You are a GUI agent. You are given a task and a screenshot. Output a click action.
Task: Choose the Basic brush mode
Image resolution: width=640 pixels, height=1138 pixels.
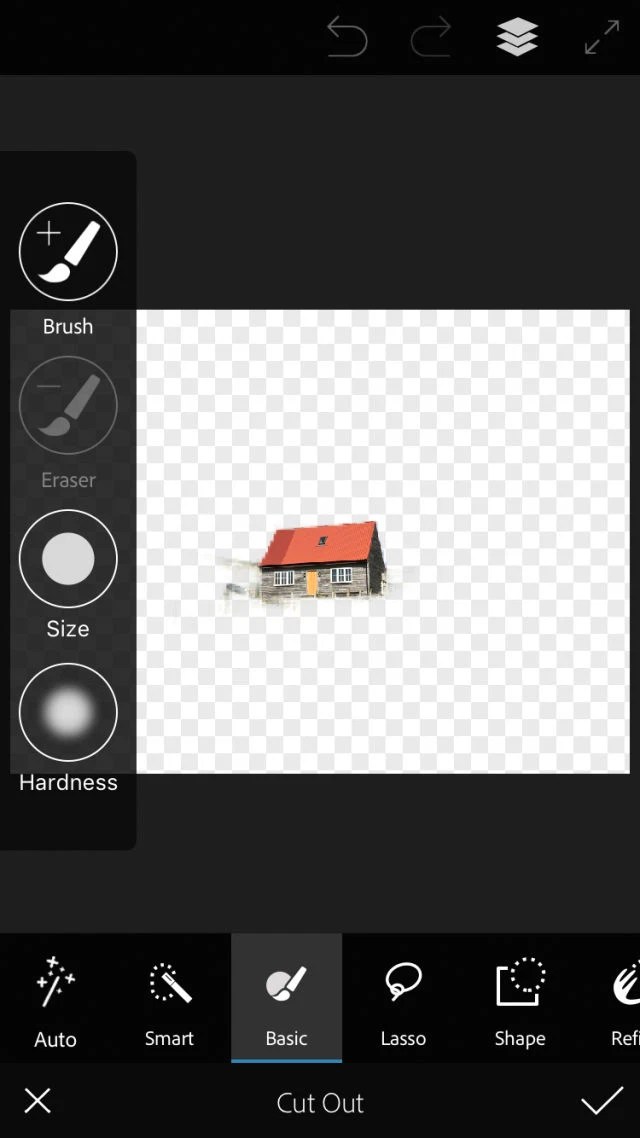click(x=286, y=1000)
